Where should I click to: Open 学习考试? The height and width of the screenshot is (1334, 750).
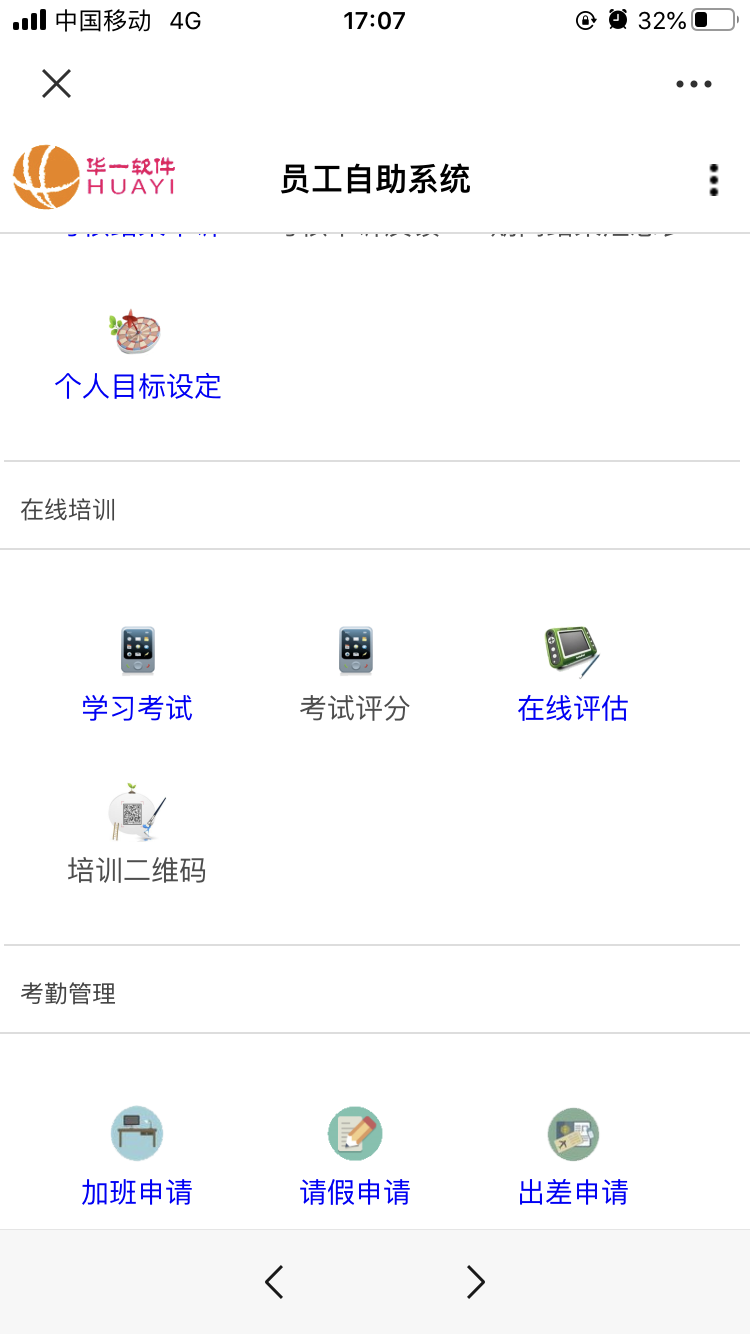[137, 708]
